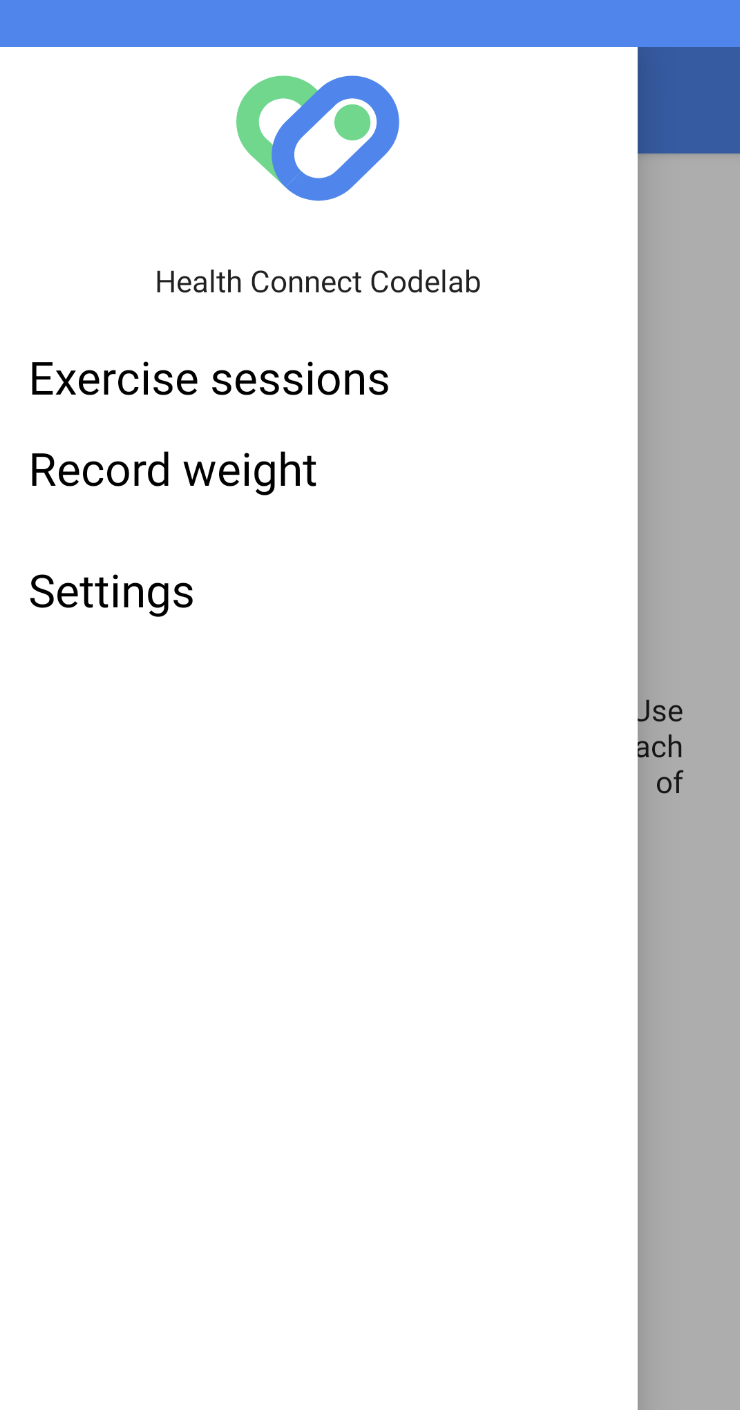Select Record weight in the navigation drawer
The width and height of the screenshot is (740, 1410).
172,470
